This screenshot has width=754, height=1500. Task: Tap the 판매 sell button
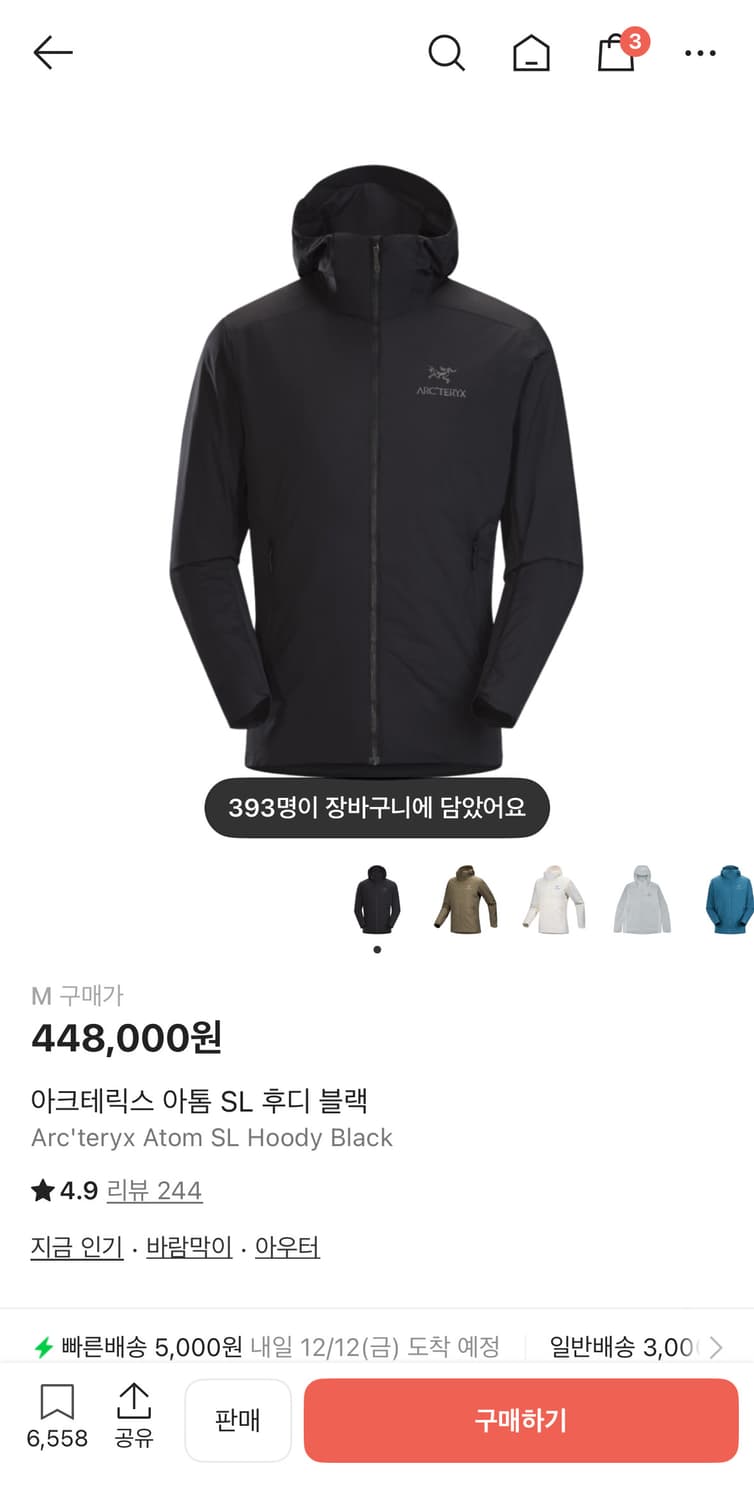[x=238, y=1420]
